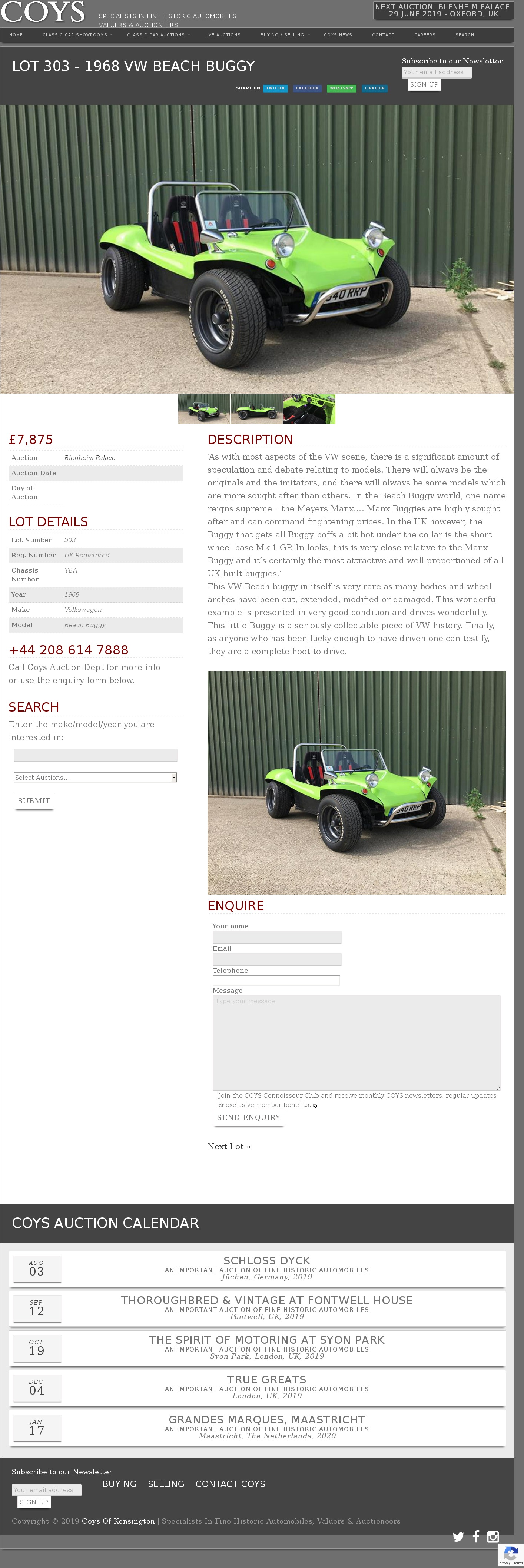Open the Contact page from the top menu
This screenshot has width=524, height=1568.
(383, 35)
